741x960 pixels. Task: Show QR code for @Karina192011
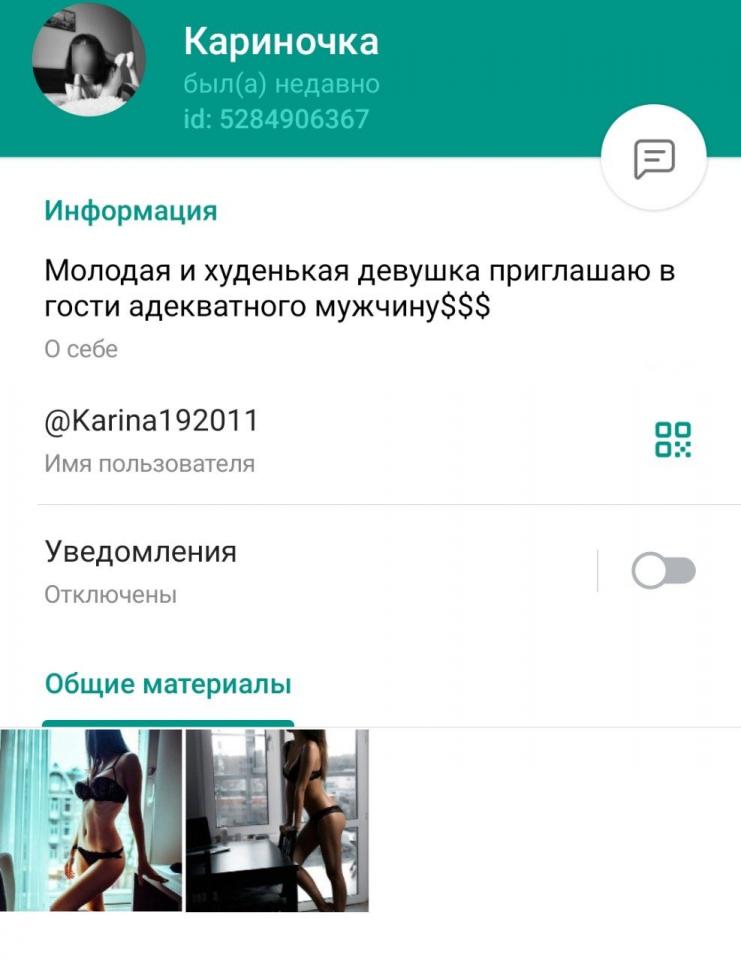673,439
